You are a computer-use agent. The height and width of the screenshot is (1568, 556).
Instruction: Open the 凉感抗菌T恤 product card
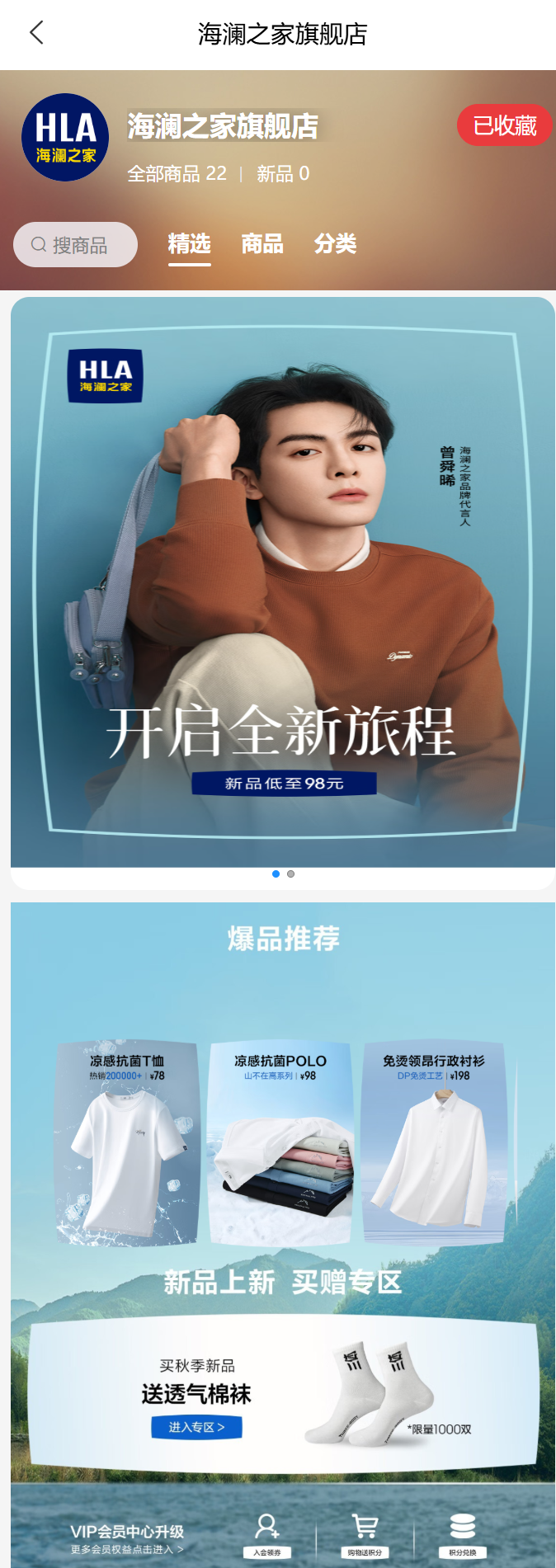coord(127,1142)
